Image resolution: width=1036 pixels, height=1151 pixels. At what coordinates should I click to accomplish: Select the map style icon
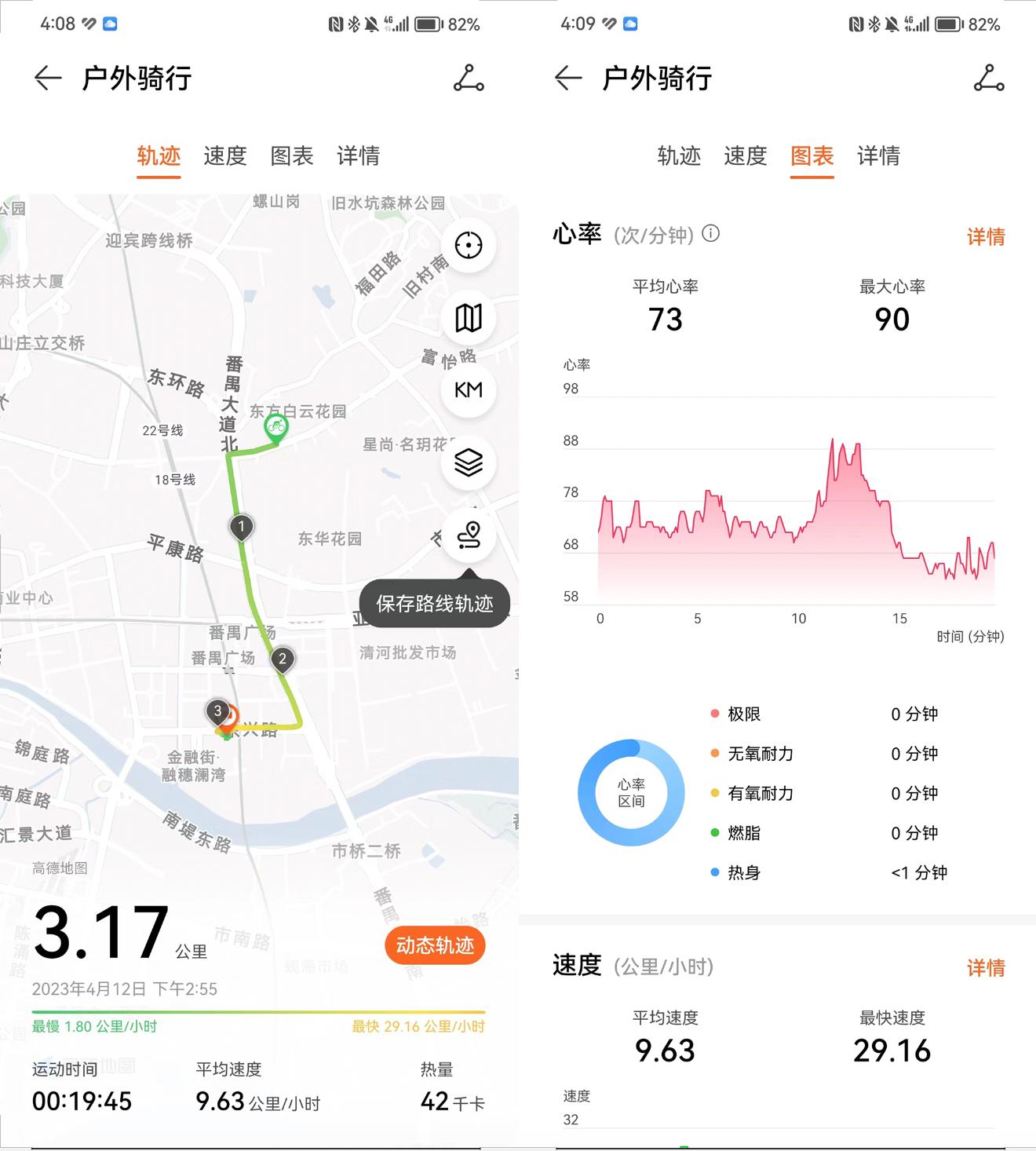[x=468, y=317]
